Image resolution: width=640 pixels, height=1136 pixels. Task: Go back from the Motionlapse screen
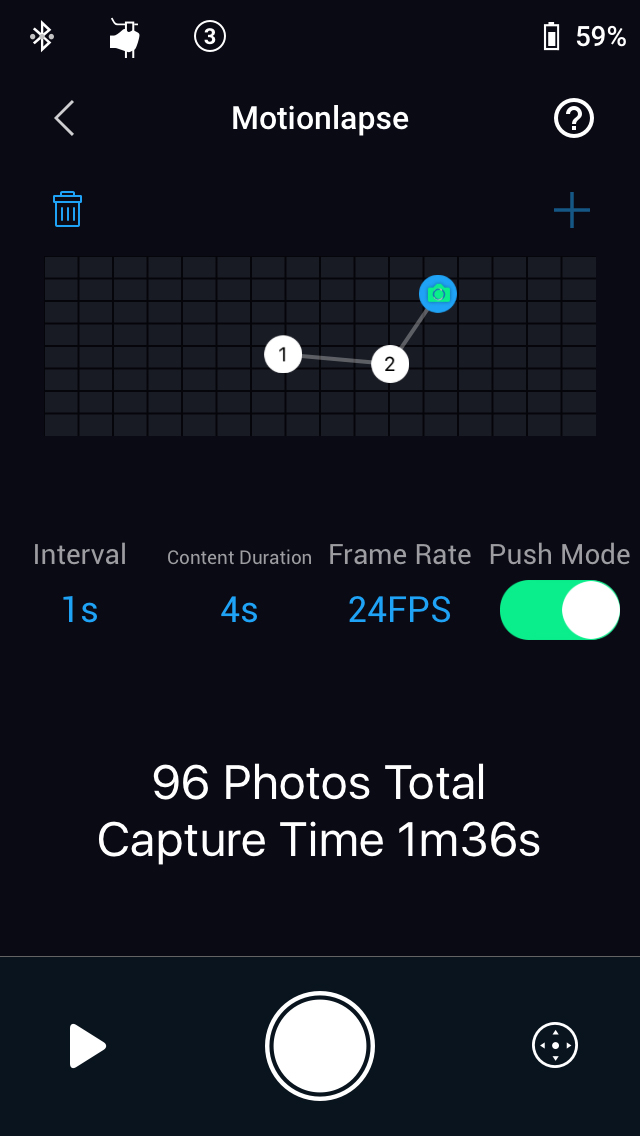point(65,118)
